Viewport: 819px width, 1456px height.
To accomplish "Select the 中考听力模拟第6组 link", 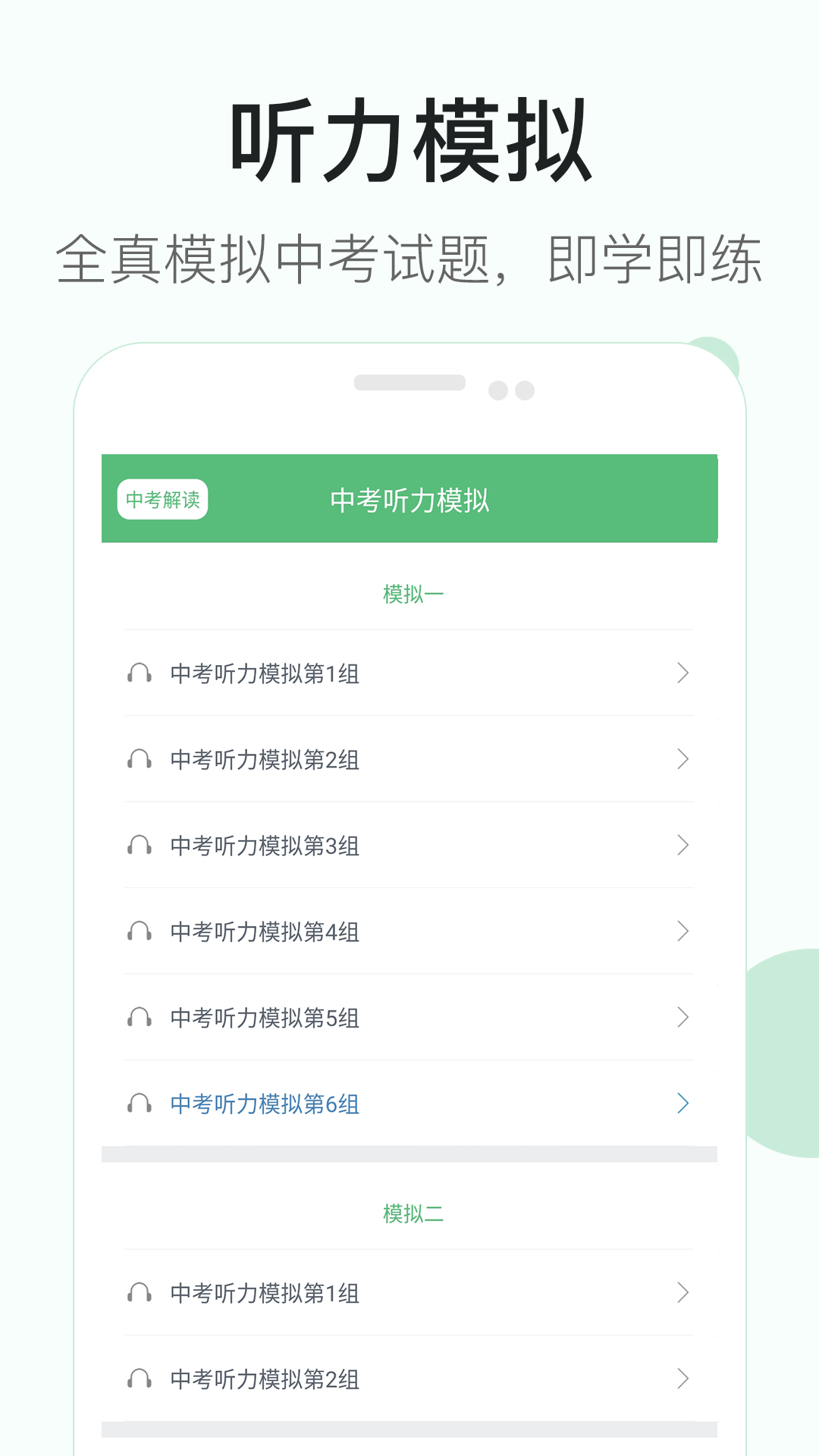I will pos(265,1104).
